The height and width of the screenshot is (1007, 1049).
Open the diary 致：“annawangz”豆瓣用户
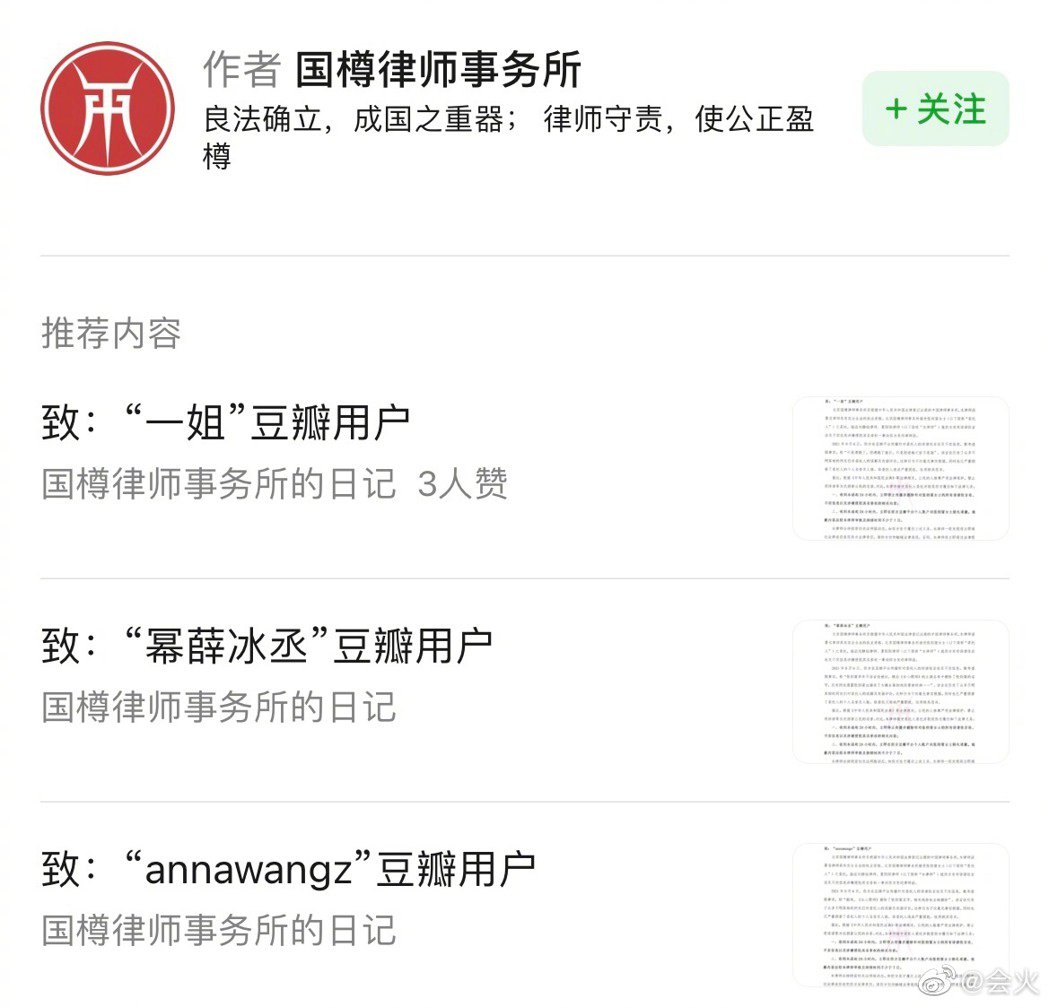[289, 869]
